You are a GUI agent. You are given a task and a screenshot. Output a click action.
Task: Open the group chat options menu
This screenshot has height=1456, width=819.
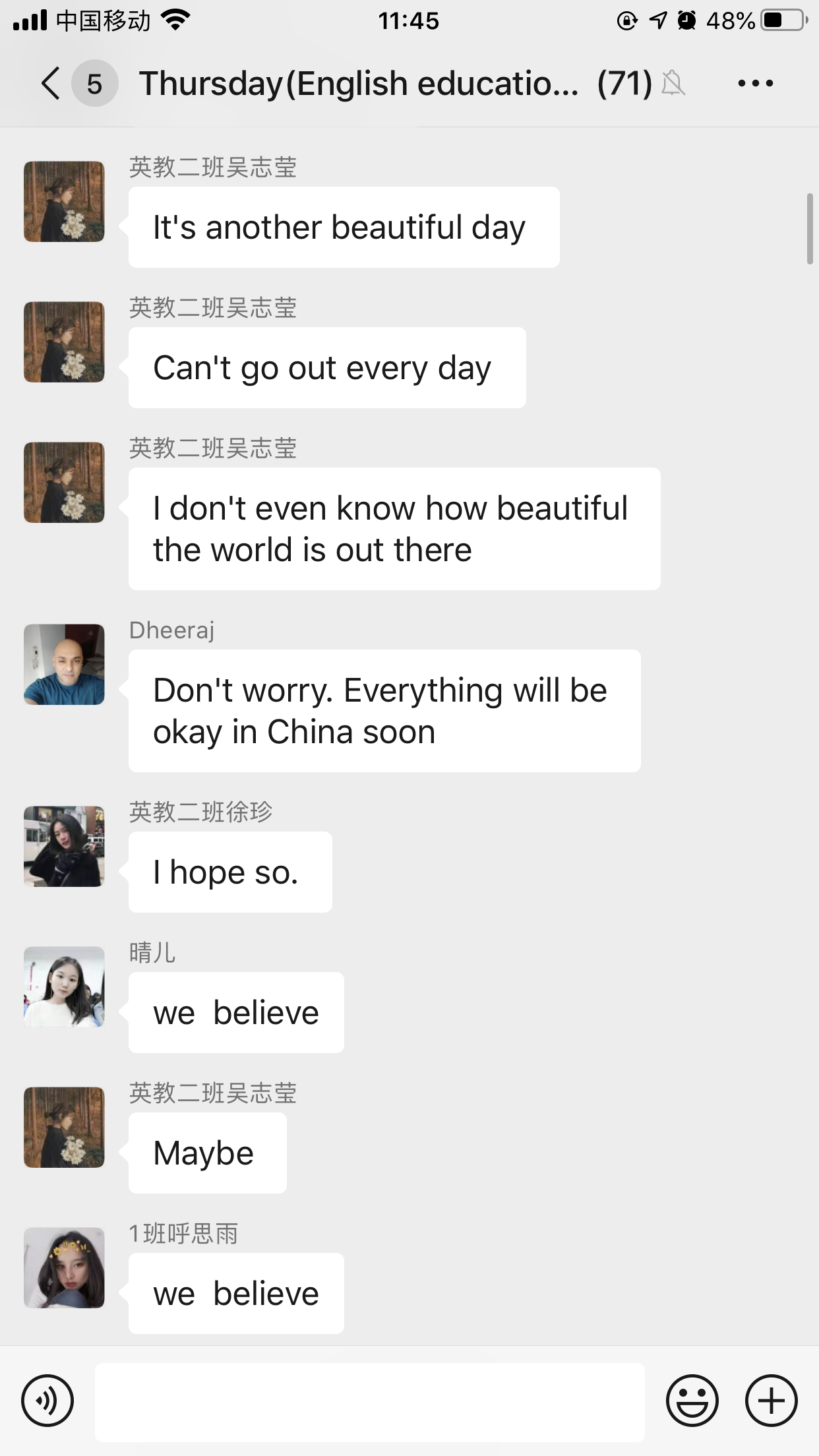pos(755,84)
